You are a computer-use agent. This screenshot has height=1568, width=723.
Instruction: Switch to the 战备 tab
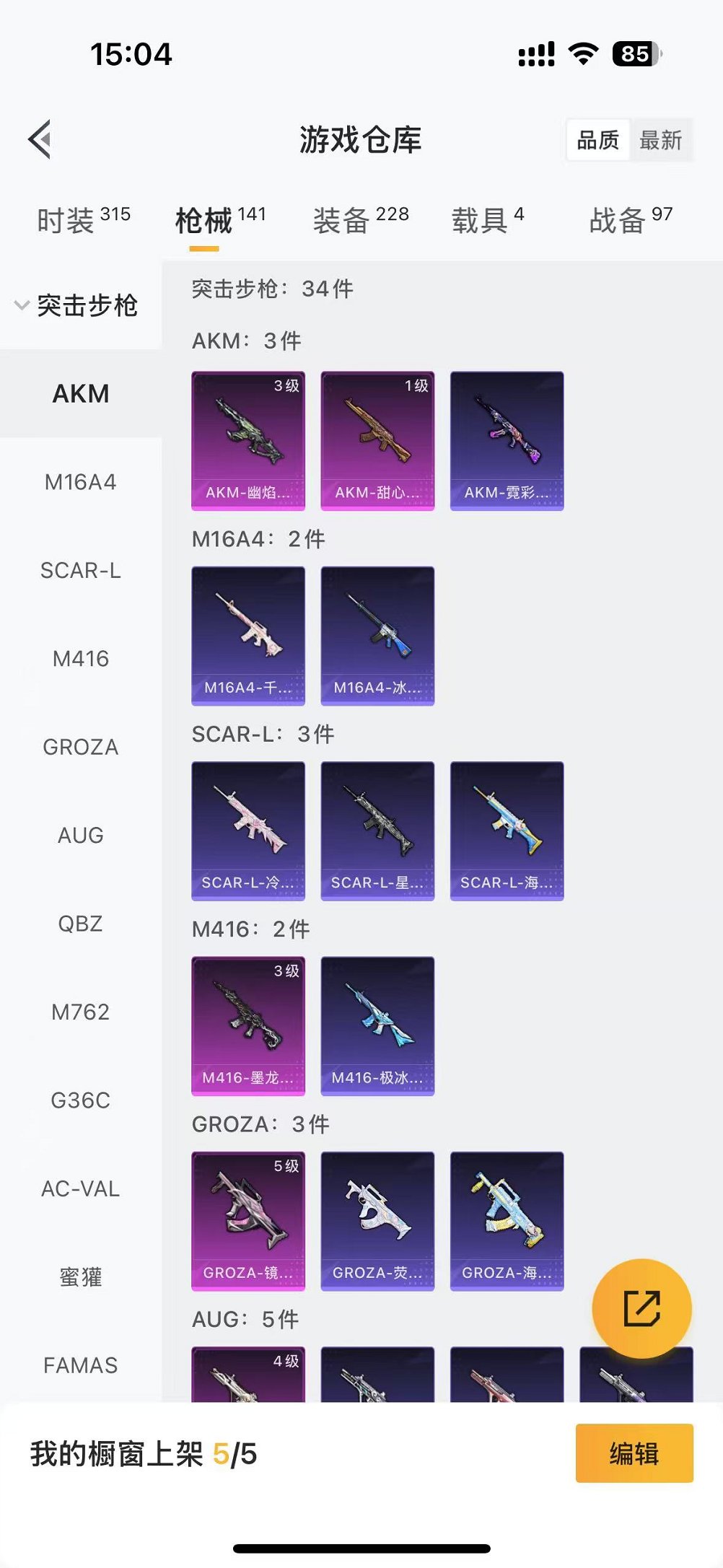click(x=631, y=219)
